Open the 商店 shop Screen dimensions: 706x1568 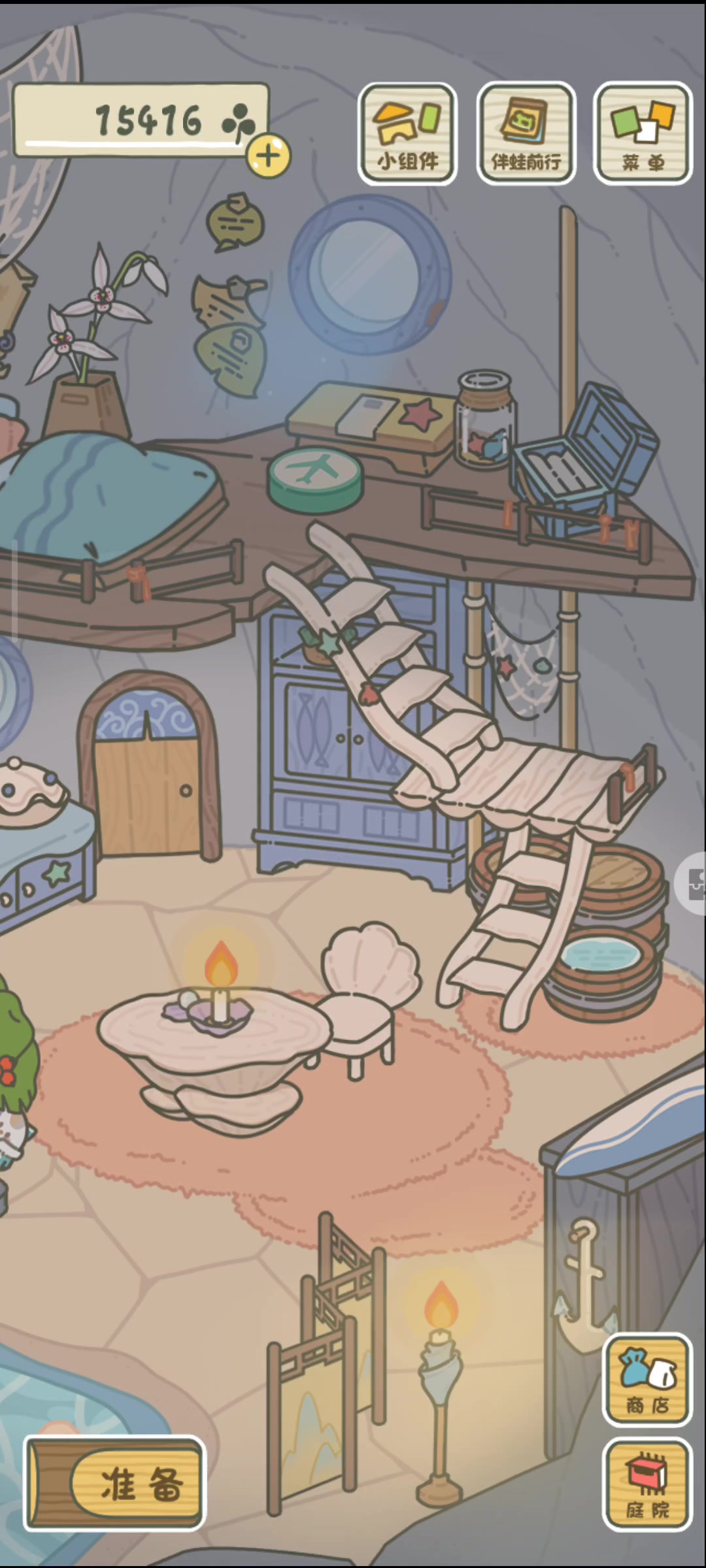647,1380
